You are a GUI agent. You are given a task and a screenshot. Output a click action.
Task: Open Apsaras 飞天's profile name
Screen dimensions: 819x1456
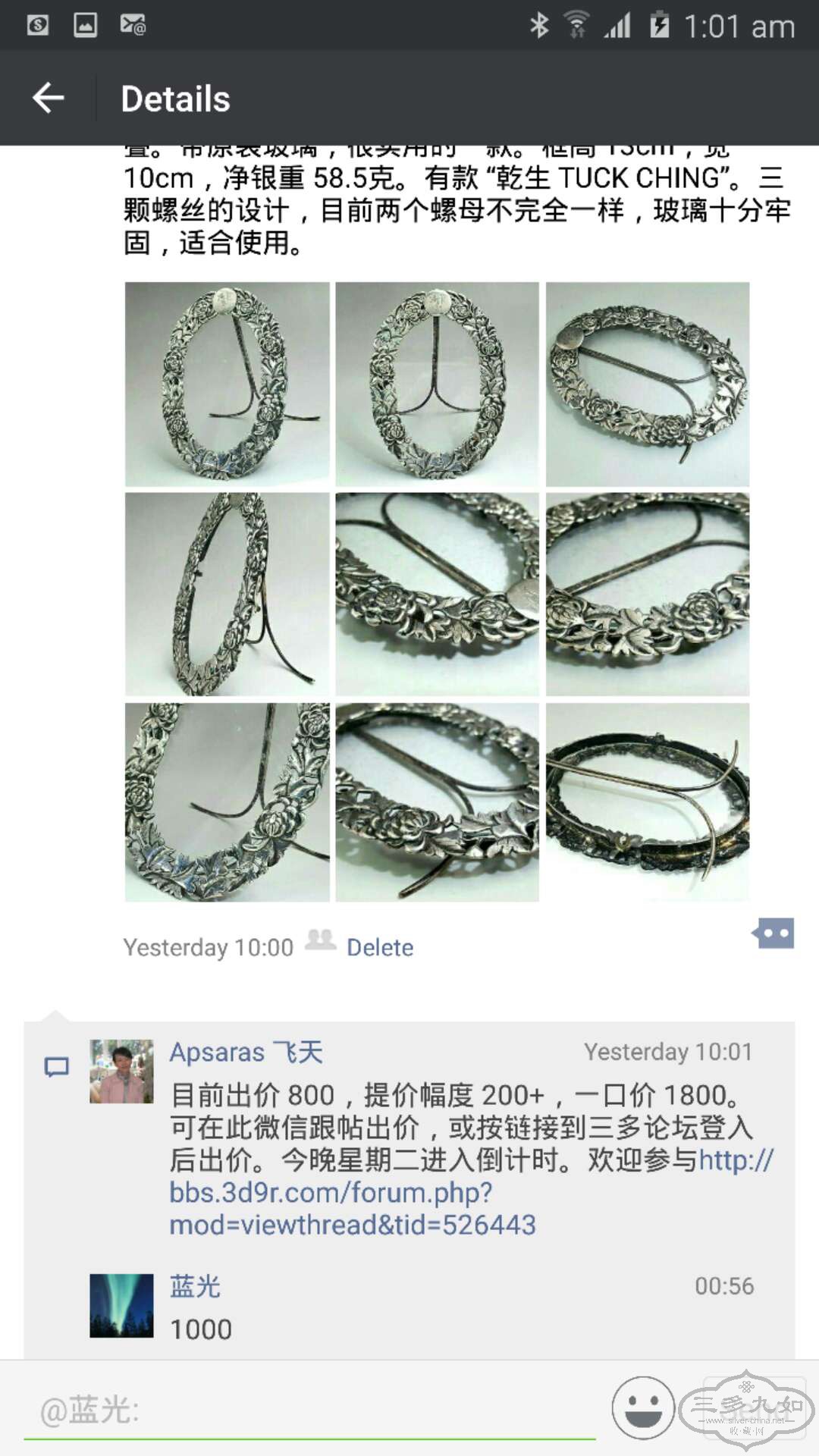(246, 1052)
